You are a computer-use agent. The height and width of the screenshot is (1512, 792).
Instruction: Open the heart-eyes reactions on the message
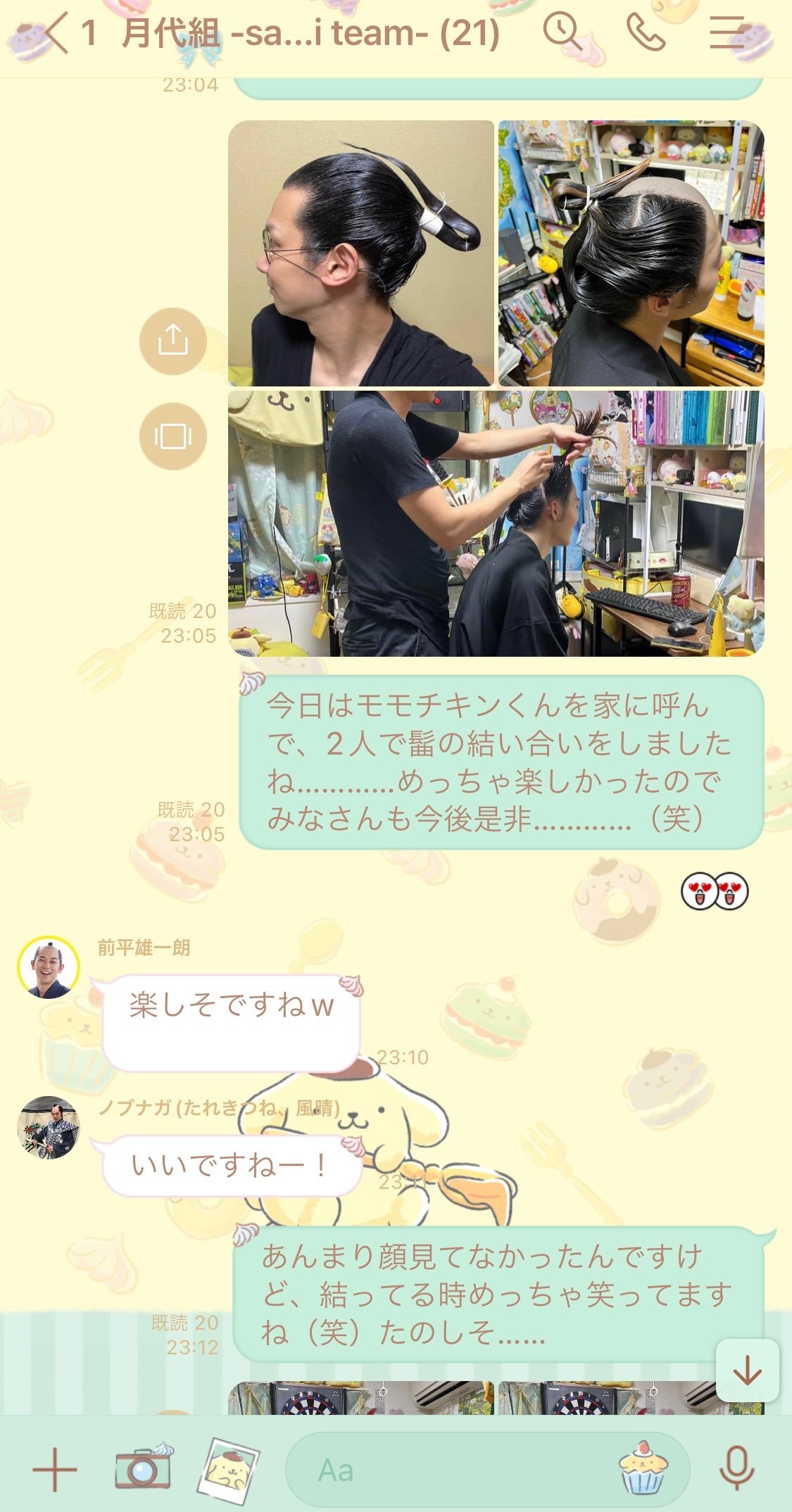(715, 892)
